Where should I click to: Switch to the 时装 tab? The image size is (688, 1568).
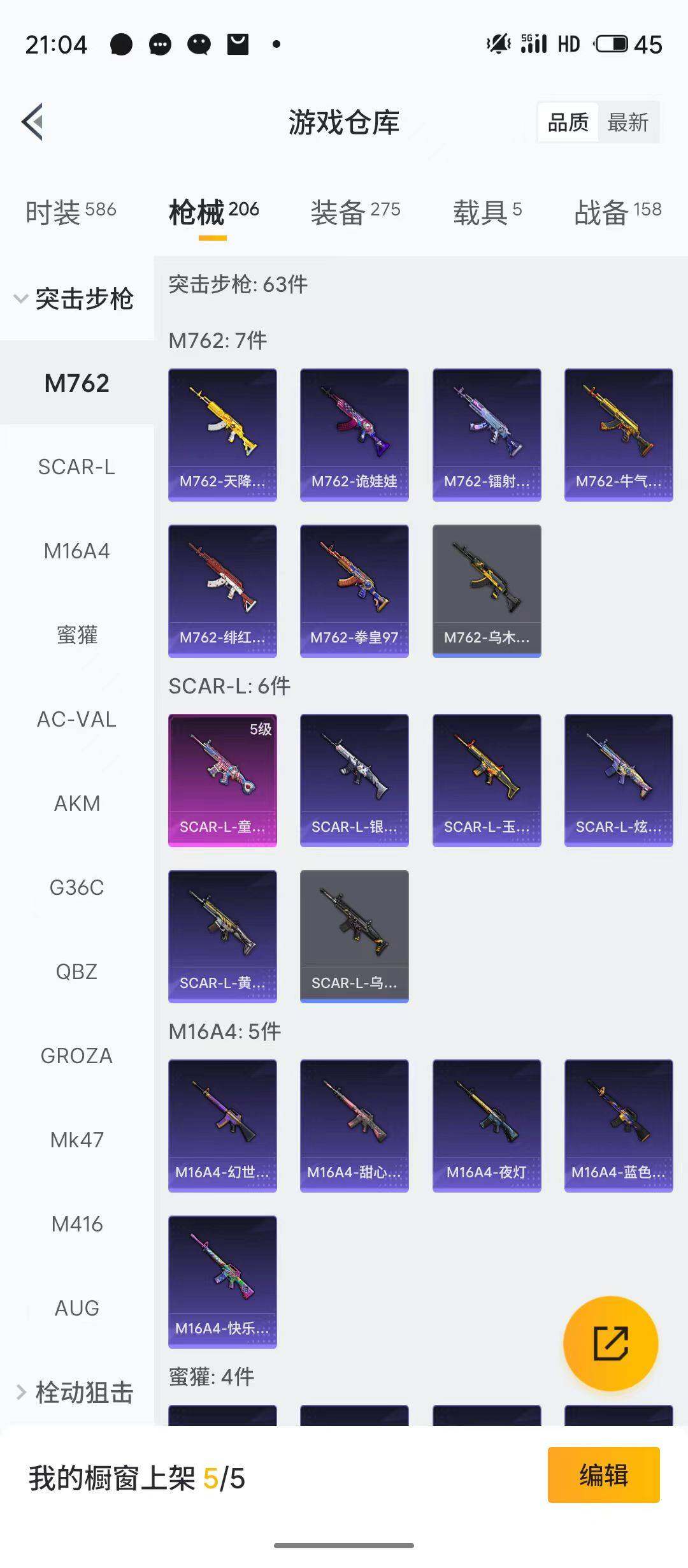coord(71,212)
